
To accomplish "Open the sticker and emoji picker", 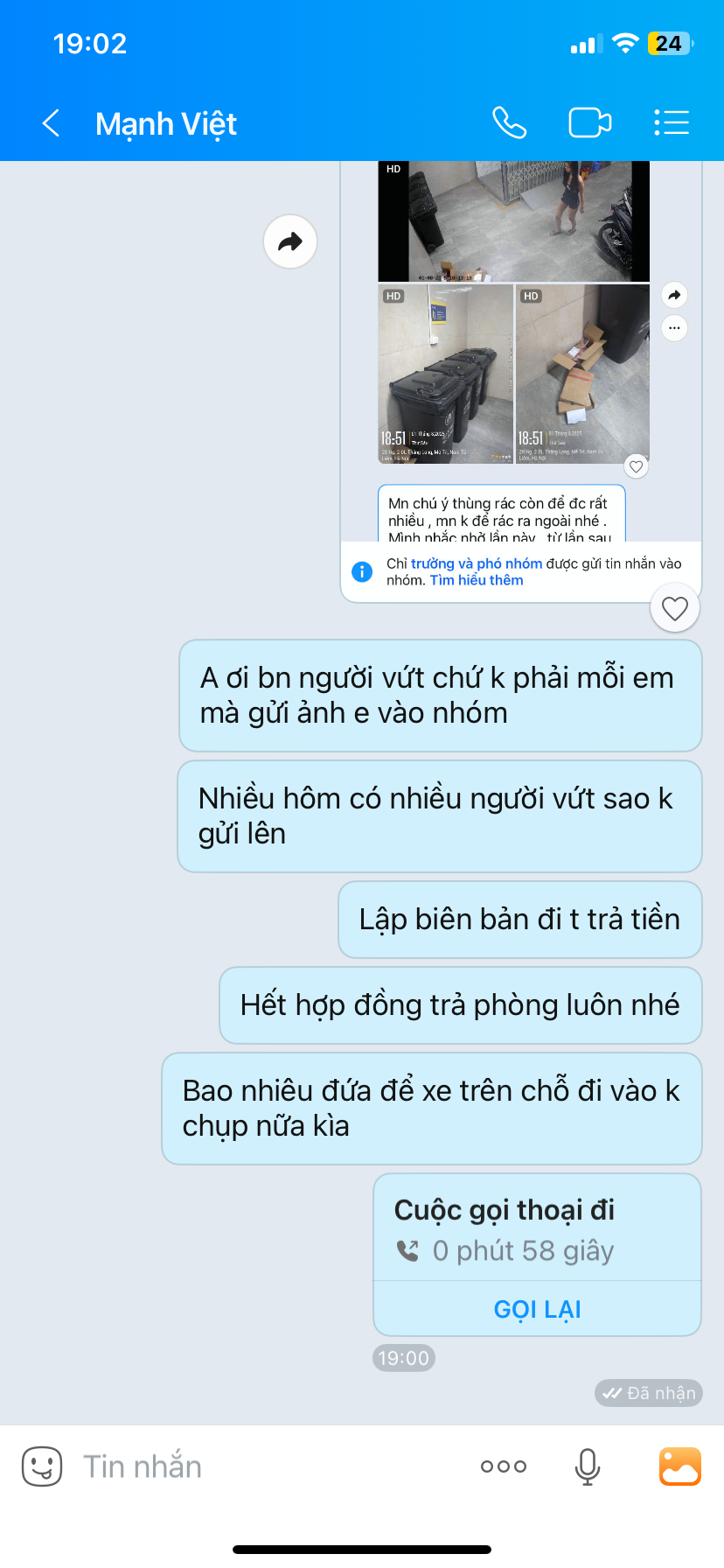I will point(42,1466).
